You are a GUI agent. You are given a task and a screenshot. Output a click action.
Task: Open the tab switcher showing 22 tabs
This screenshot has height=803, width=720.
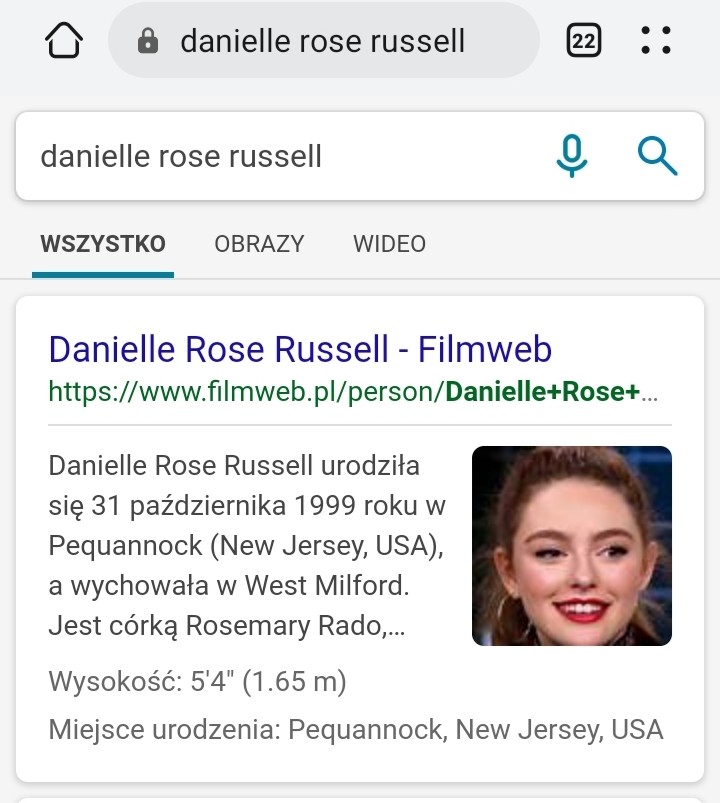584,40
